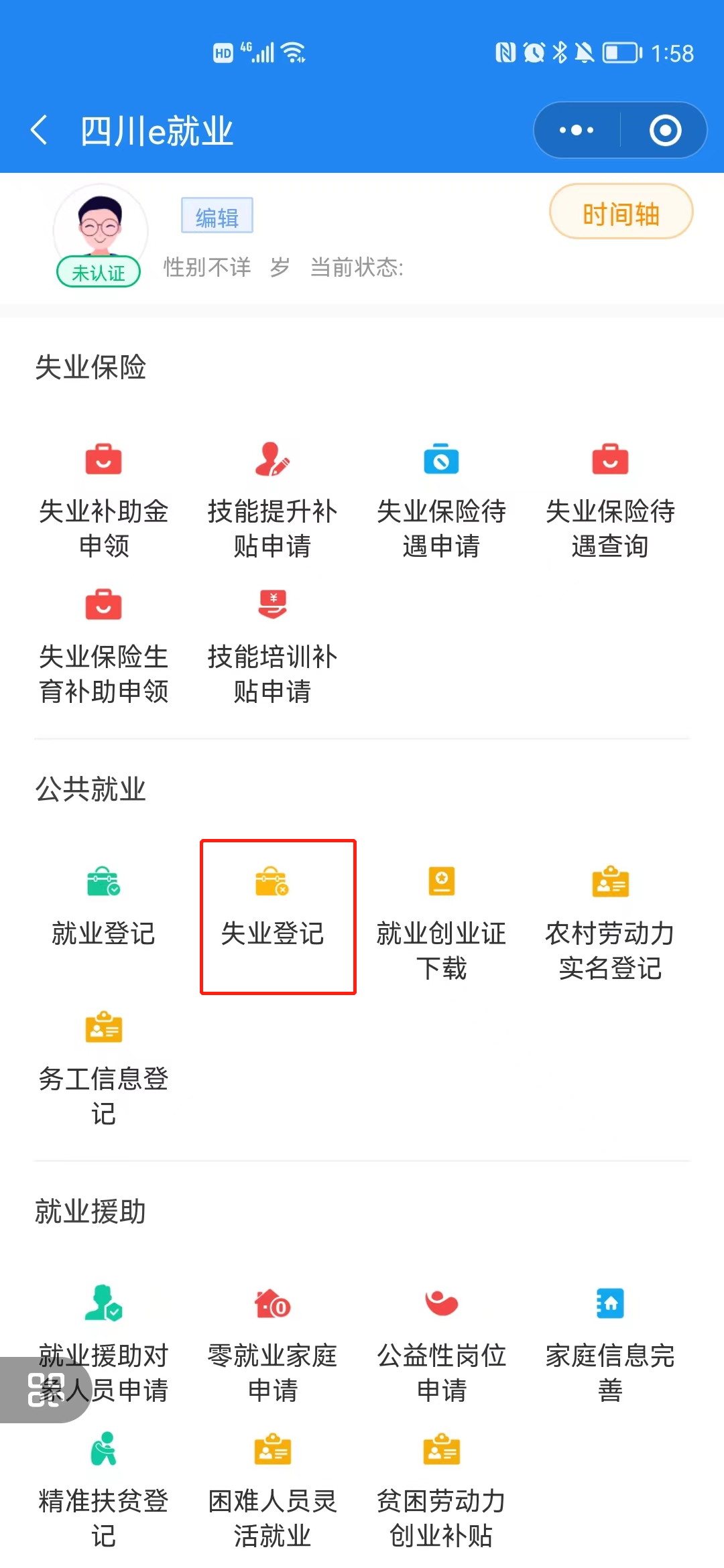This screenshot has height=1568, width=724.
Task: Open 失业保险生育补助申领
Action: (103, 645)
